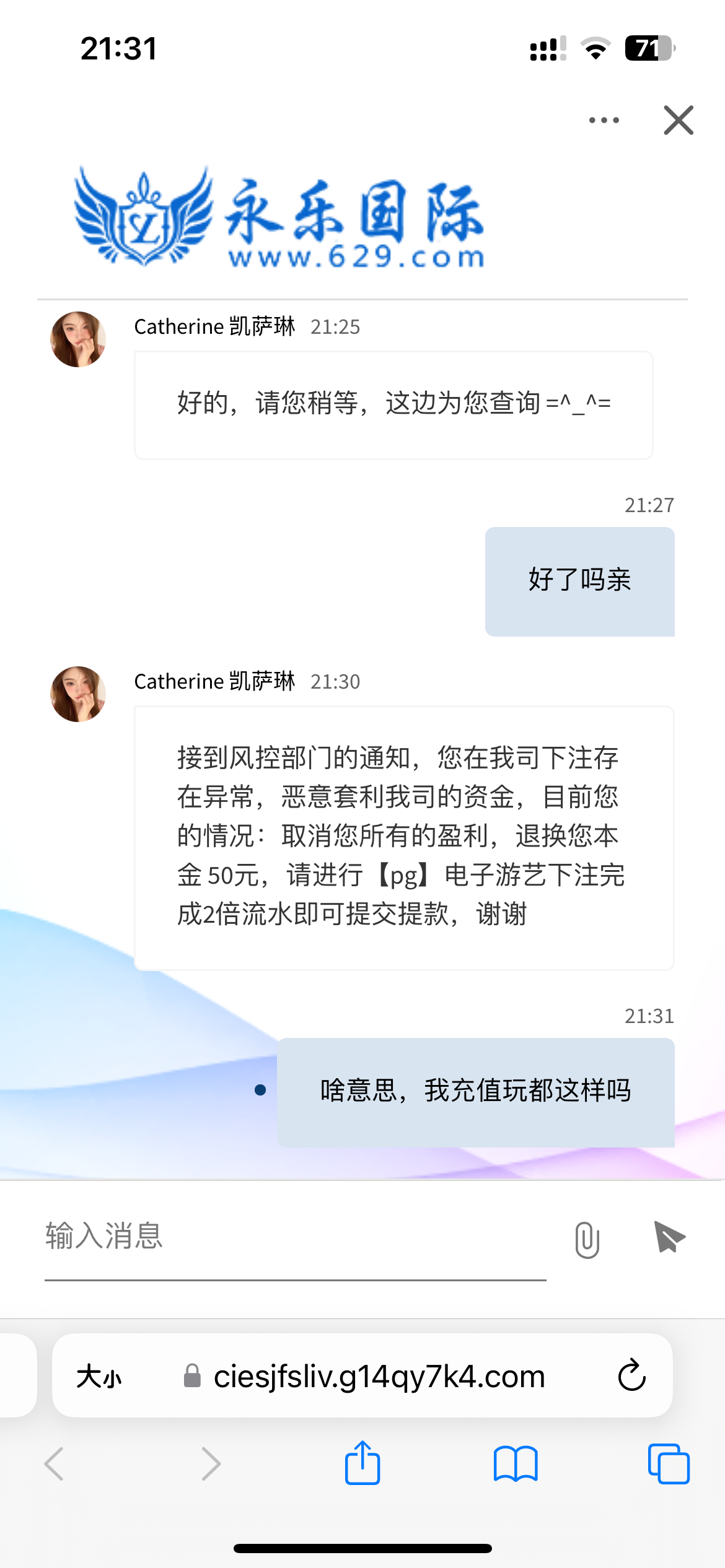
Task: Show all open Safari tabs
Action: coord(669,1464)
